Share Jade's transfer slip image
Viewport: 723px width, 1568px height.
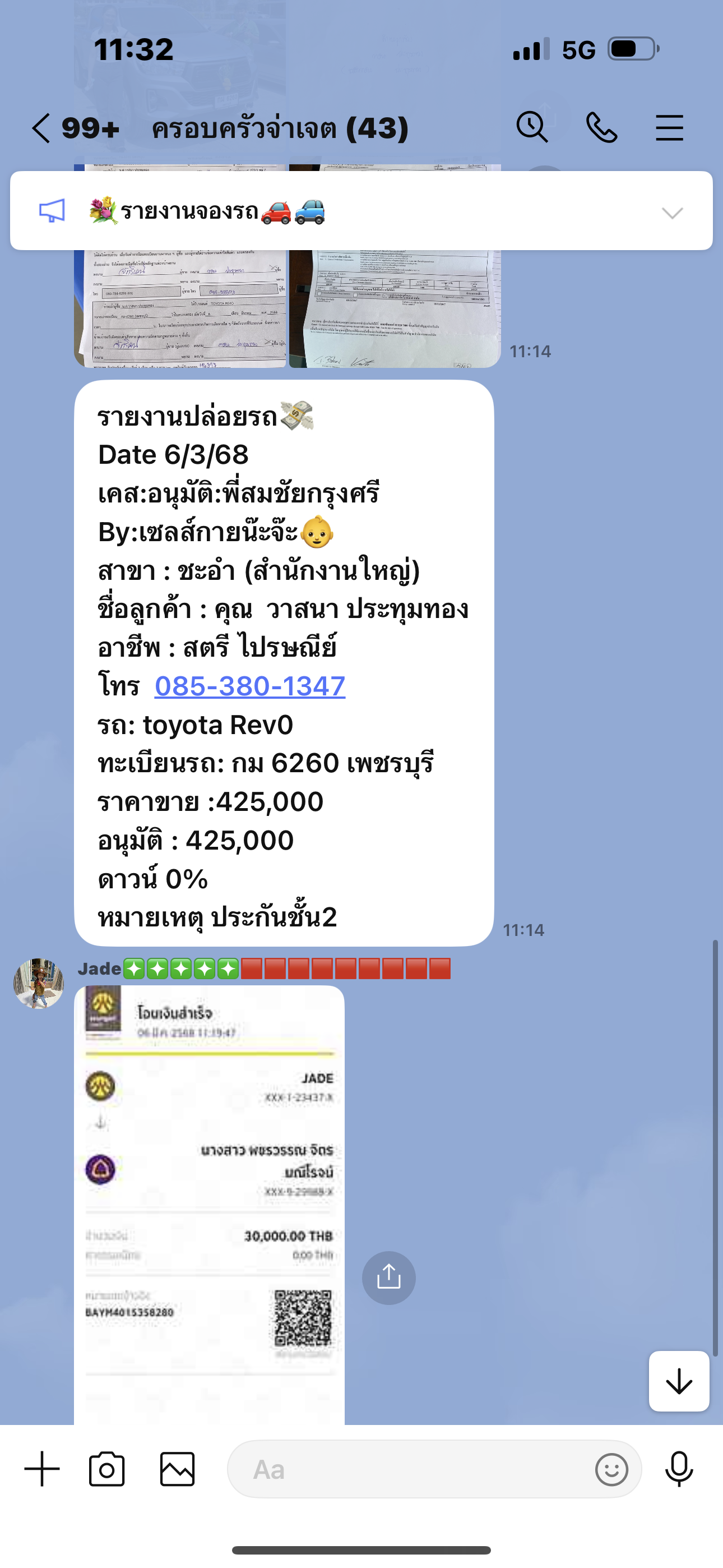pos(389,1278)
